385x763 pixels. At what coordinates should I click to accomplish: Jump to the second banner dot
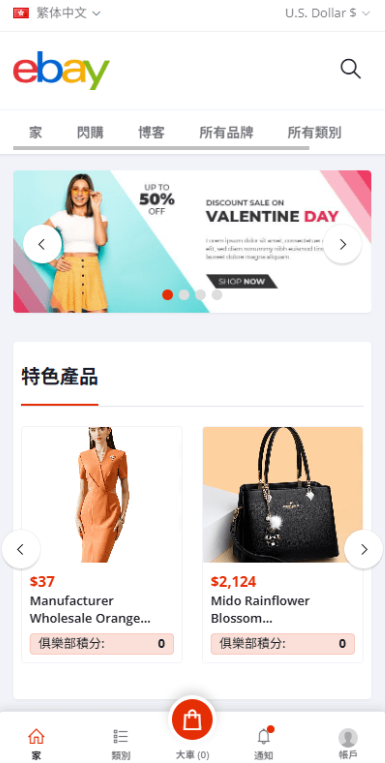pyautogui.click(x=184, y=295)
